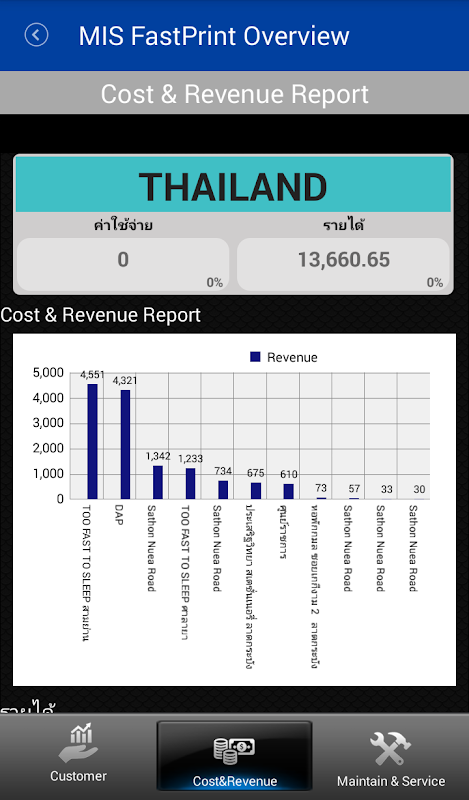Open the Maintain & Service tab
Screen dimensions: 469x800
click(x=390, y=756)
